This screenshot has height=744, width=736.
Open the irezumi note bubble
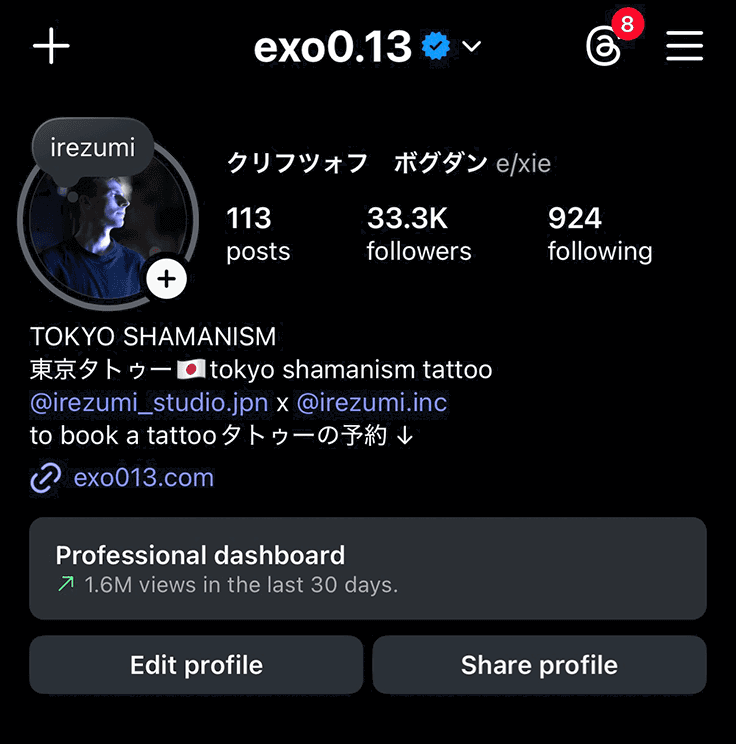(92, 148)
